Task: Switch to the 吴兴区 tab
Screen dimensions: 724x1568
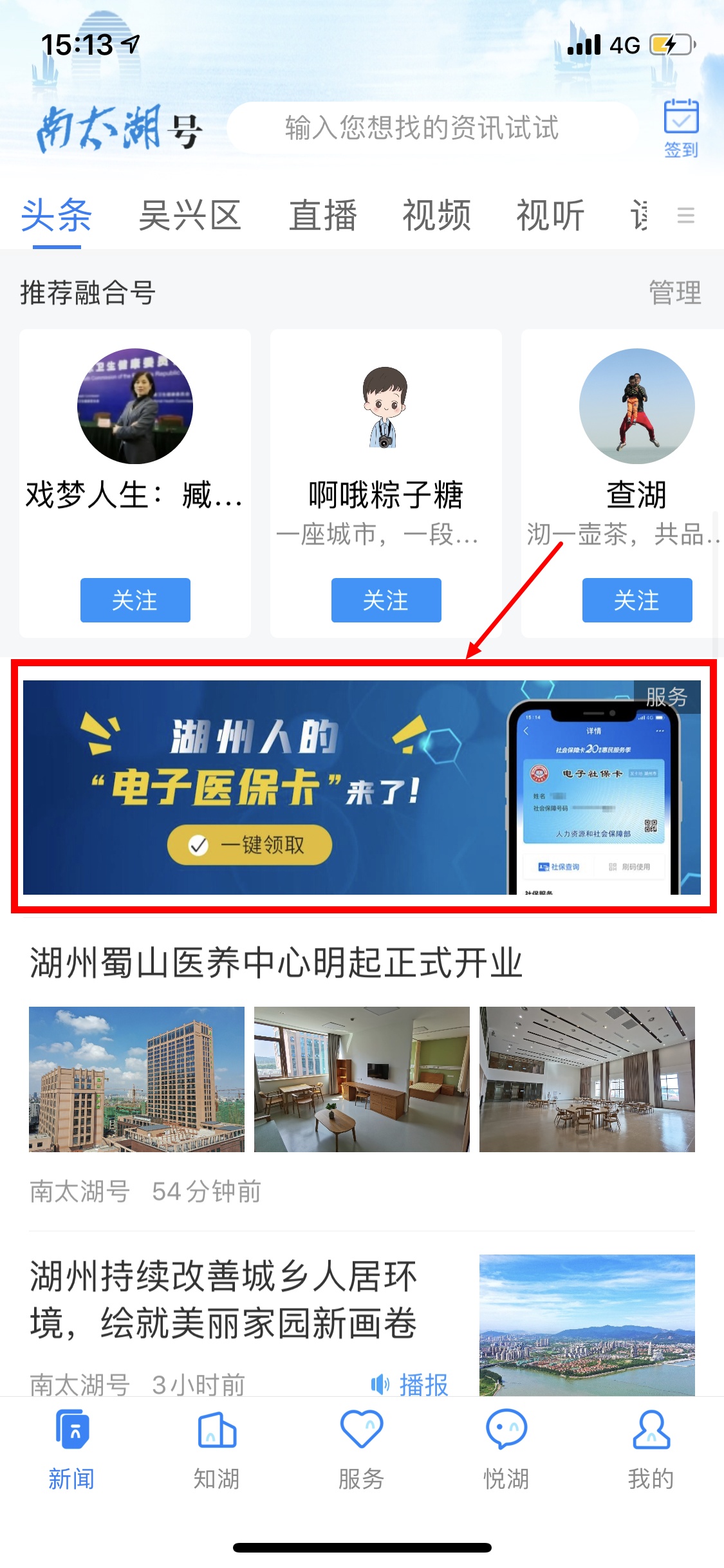Action: (x=190, y=215)
